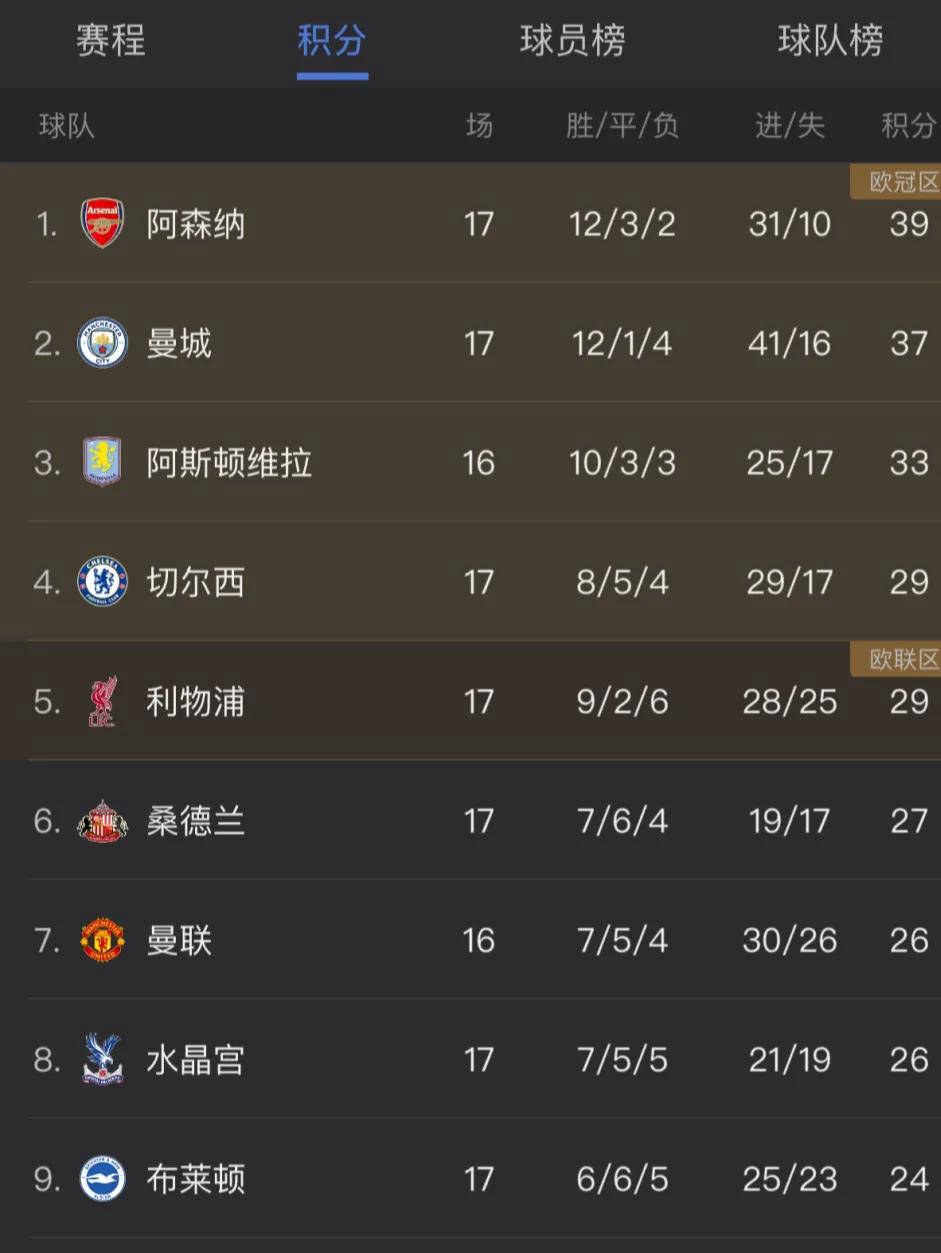Viewport: 941px width, 1253px height.
Task: Click the 利物浦 team name
Action: click(196, 701)
